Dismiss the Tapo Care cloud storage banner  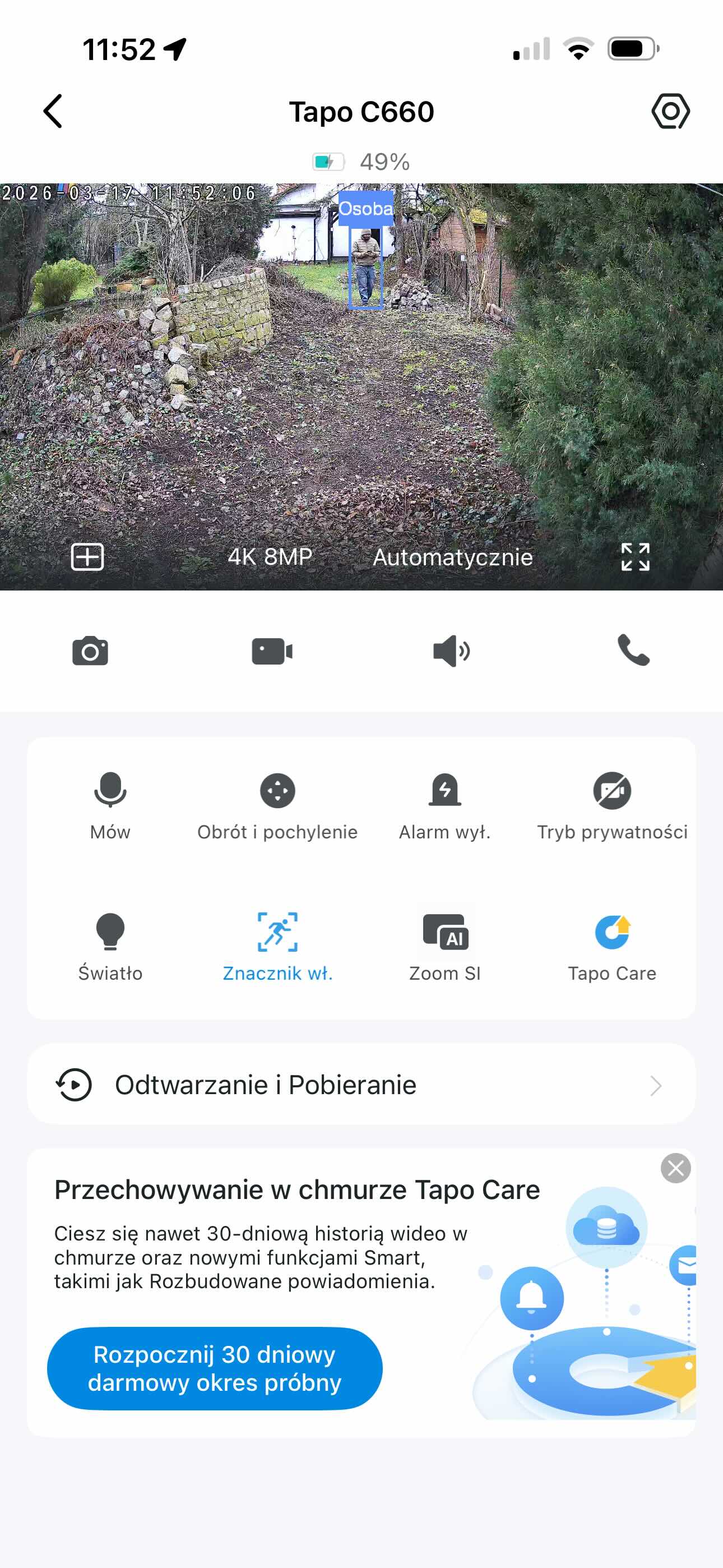tap(675, 1168)
